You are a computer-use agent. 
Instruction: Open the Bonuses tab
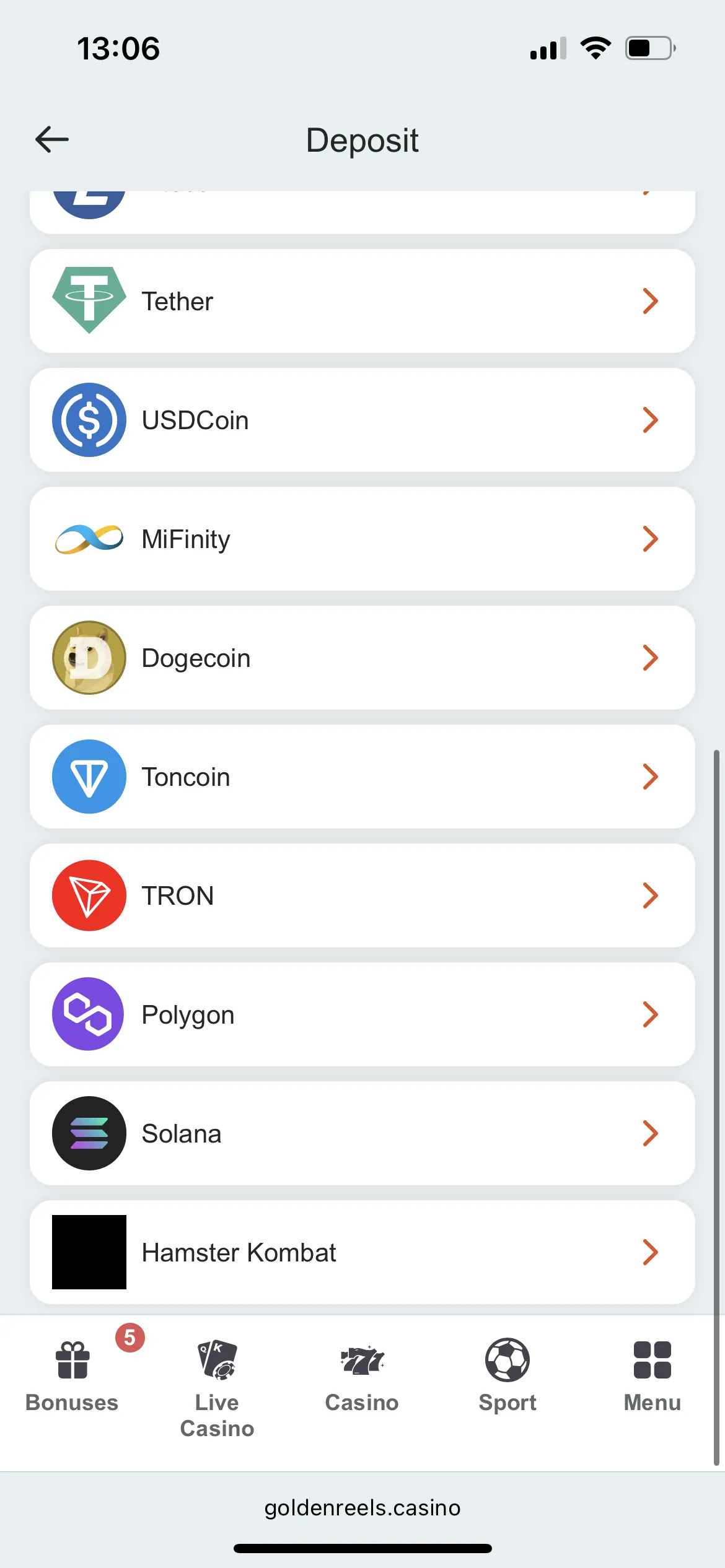pos(72,1376)
